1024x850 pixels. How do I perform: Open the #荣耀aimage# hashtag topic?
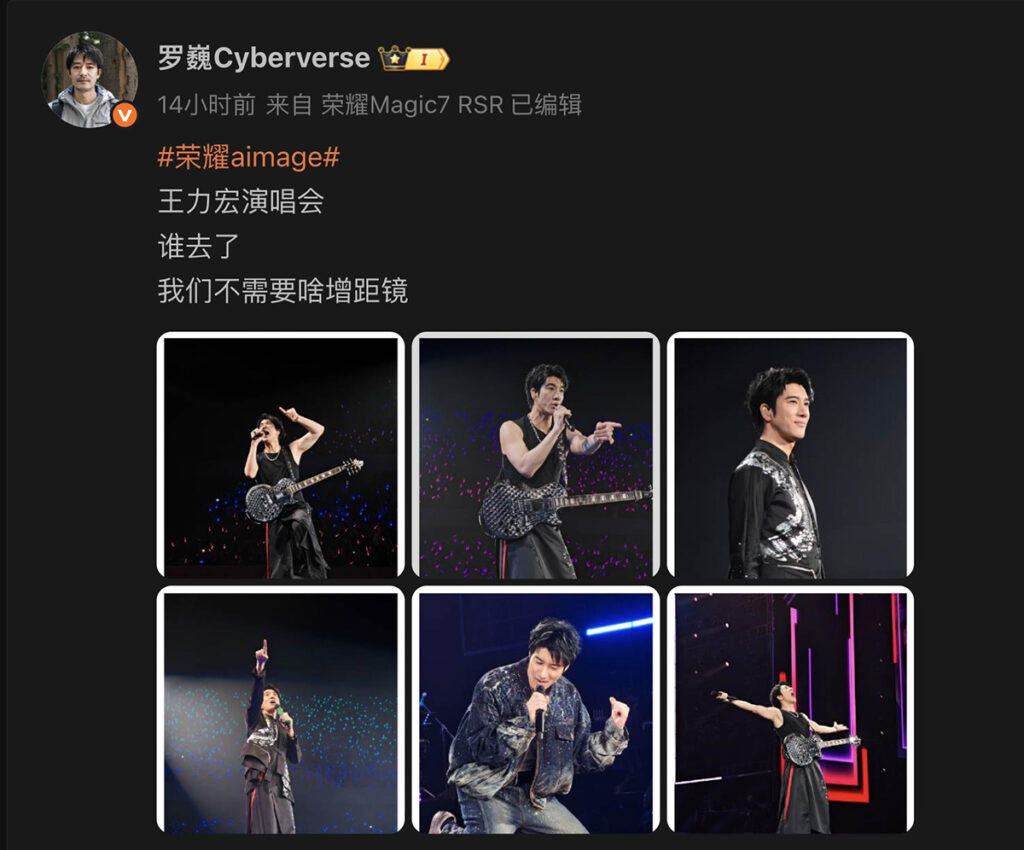(x=249, y=157)
